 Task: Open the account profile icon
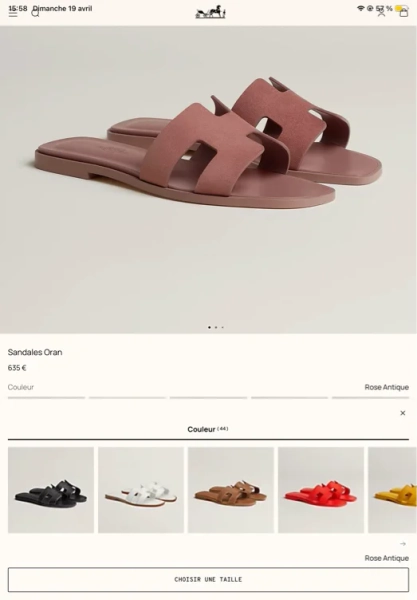coord(381,14)
